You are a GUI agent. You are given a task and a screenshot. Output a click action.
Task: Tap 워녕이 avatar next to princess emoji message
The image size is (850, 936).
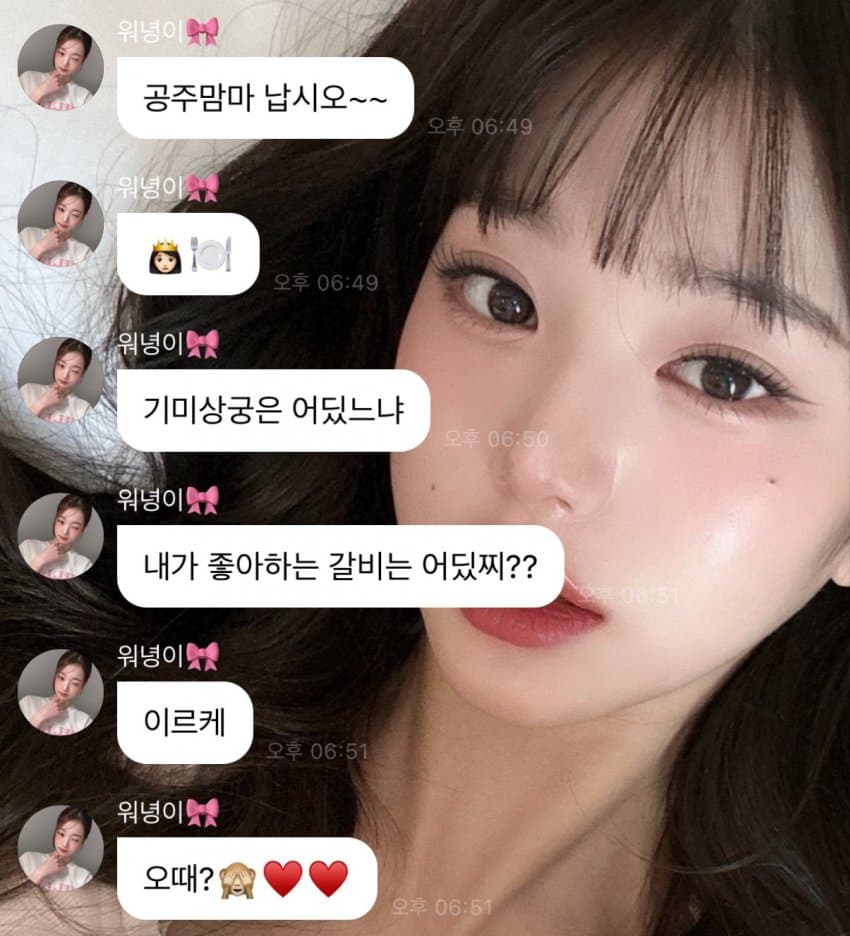[x=60, y=223]
